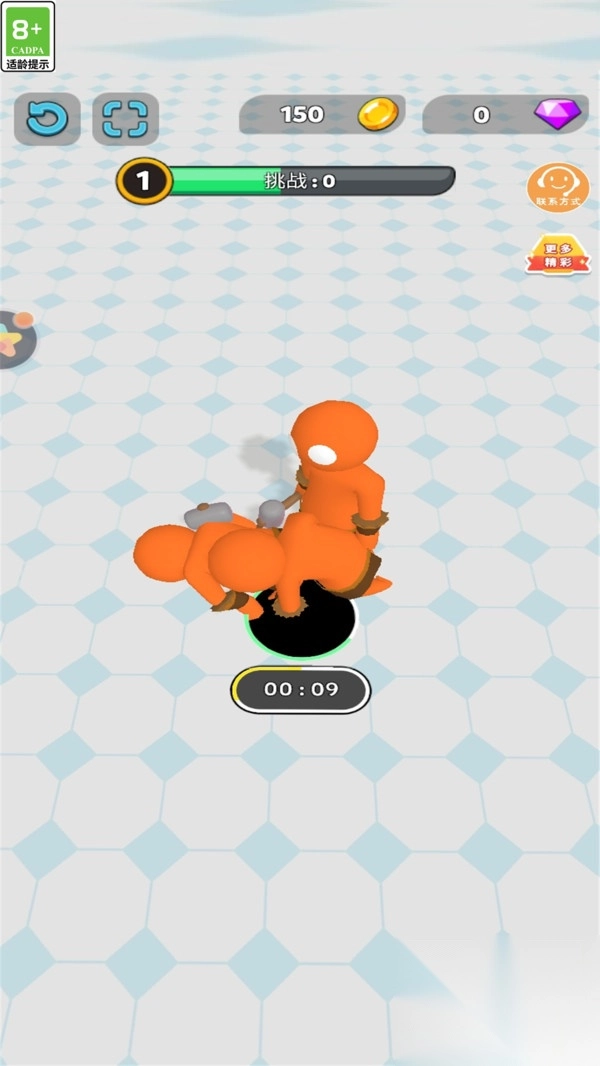Open the 更多精彩 banner
The height and width of the screenshot is (1066, 600).
(x=558, y=255)
